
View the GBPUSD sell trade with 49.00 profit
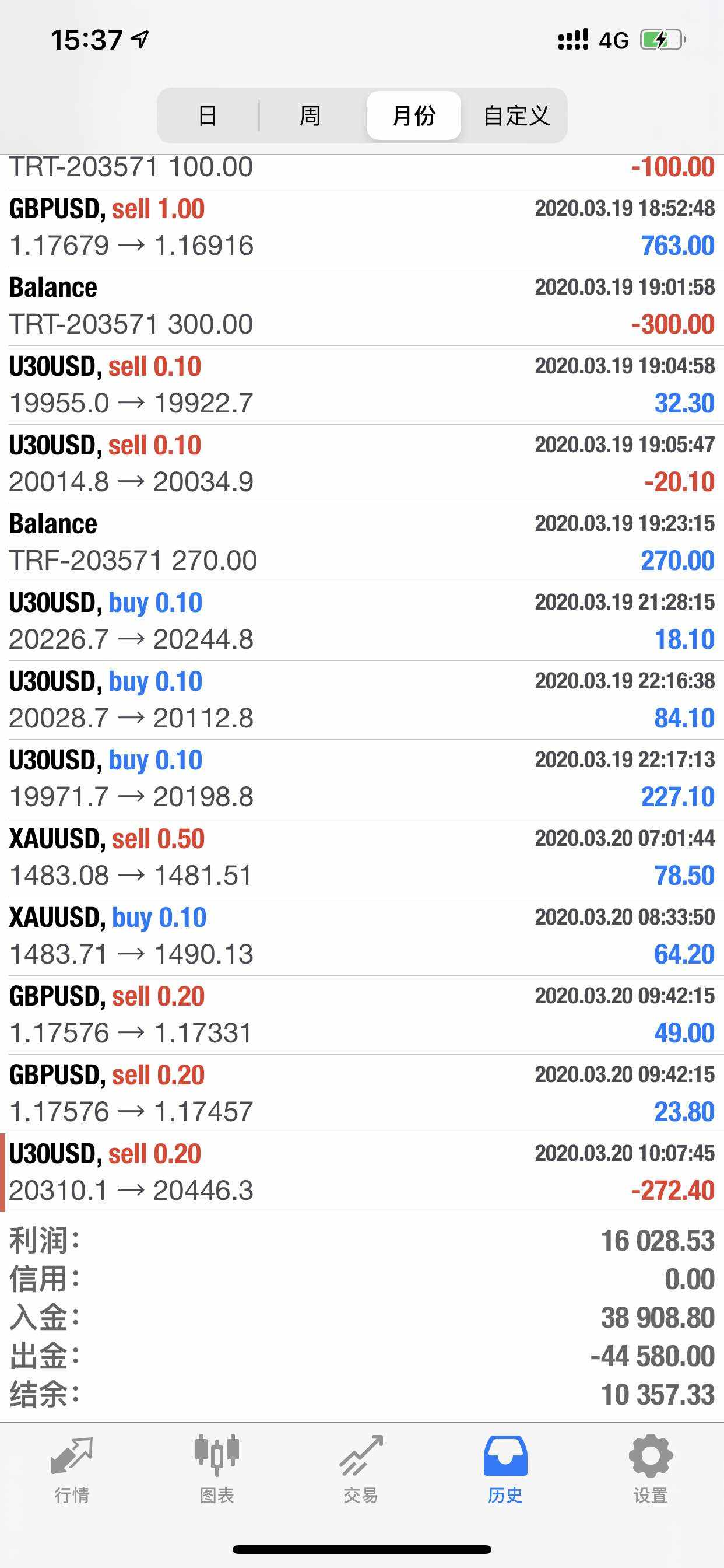tap(362, 1014)
